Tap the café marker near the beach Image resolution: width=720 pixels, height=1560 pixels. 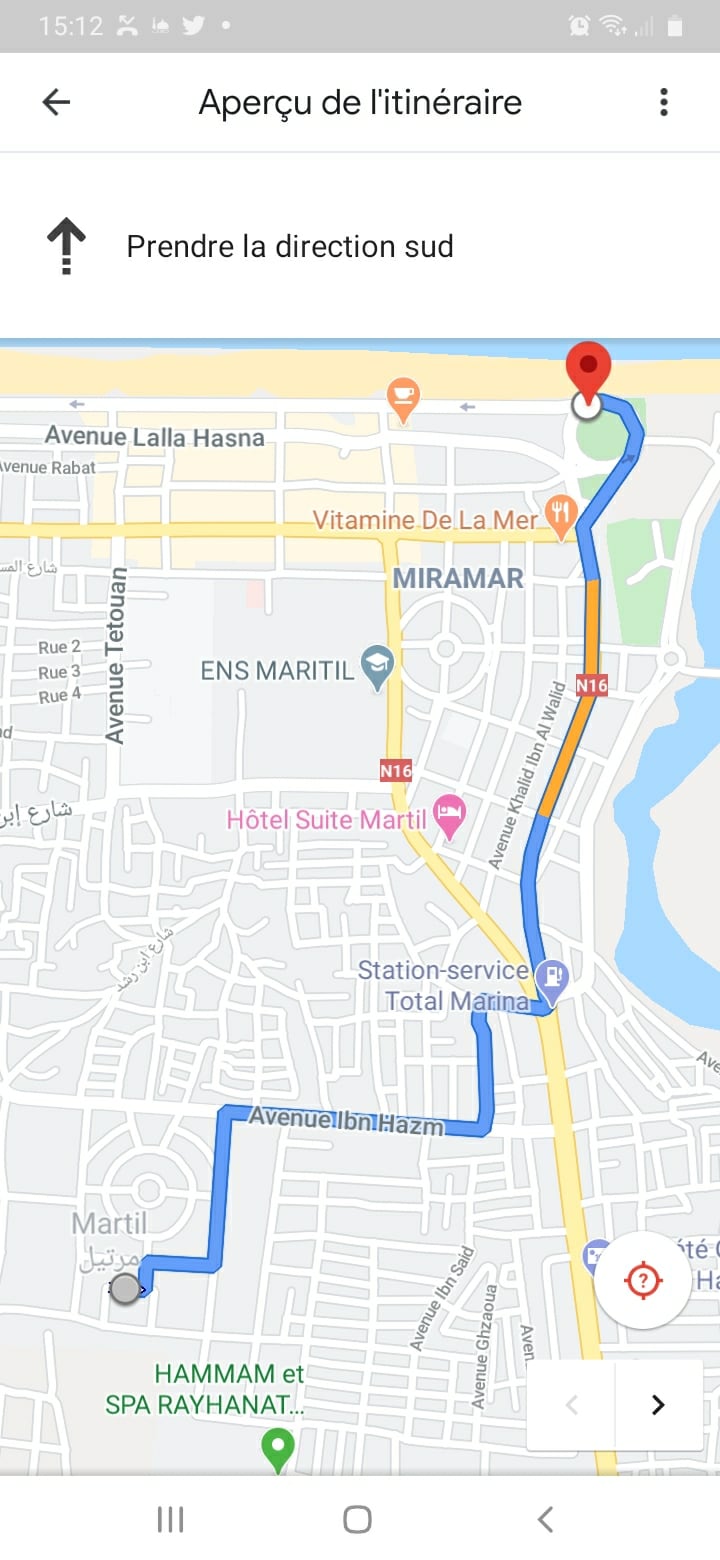tap(403, 397)
